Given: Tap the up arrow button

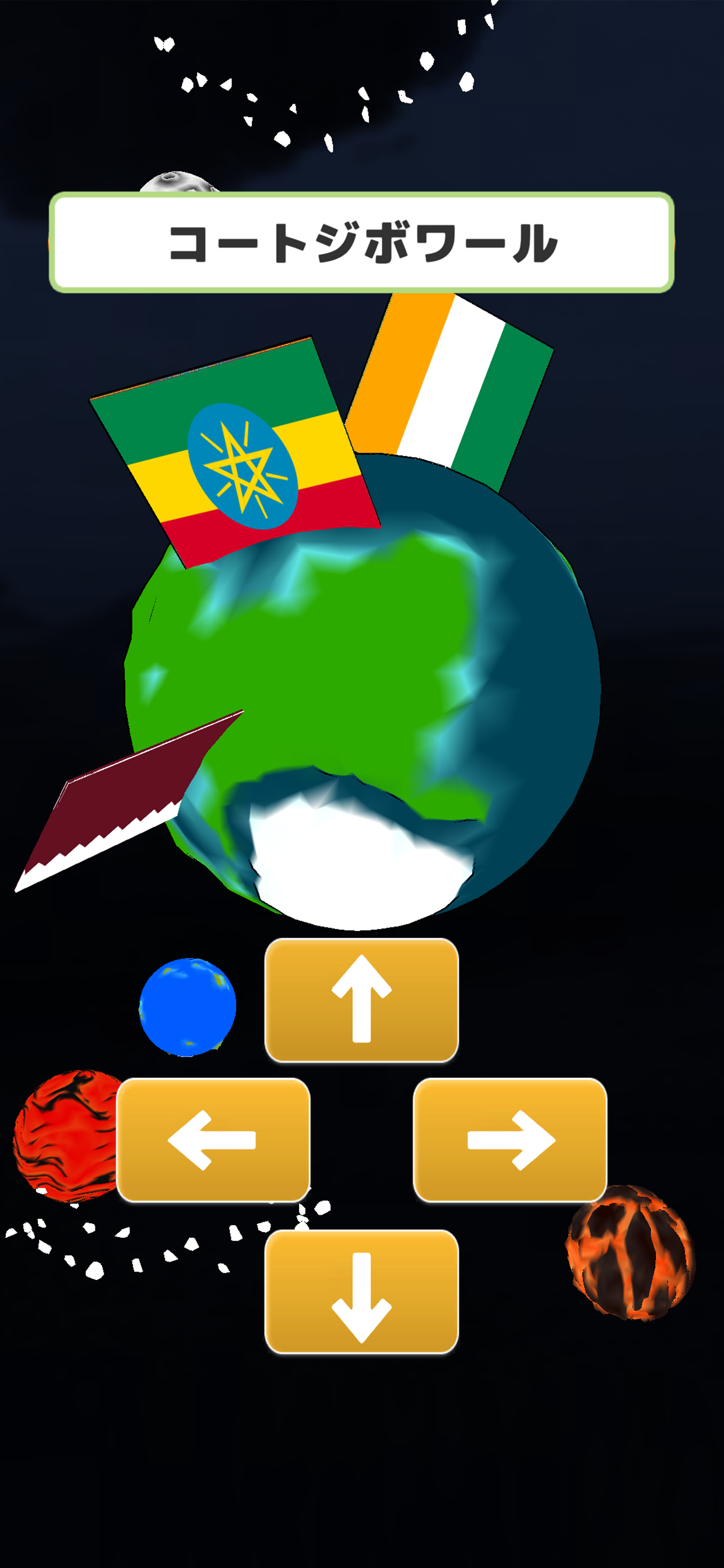Looking at the screenshot, I should [361, 1000].
